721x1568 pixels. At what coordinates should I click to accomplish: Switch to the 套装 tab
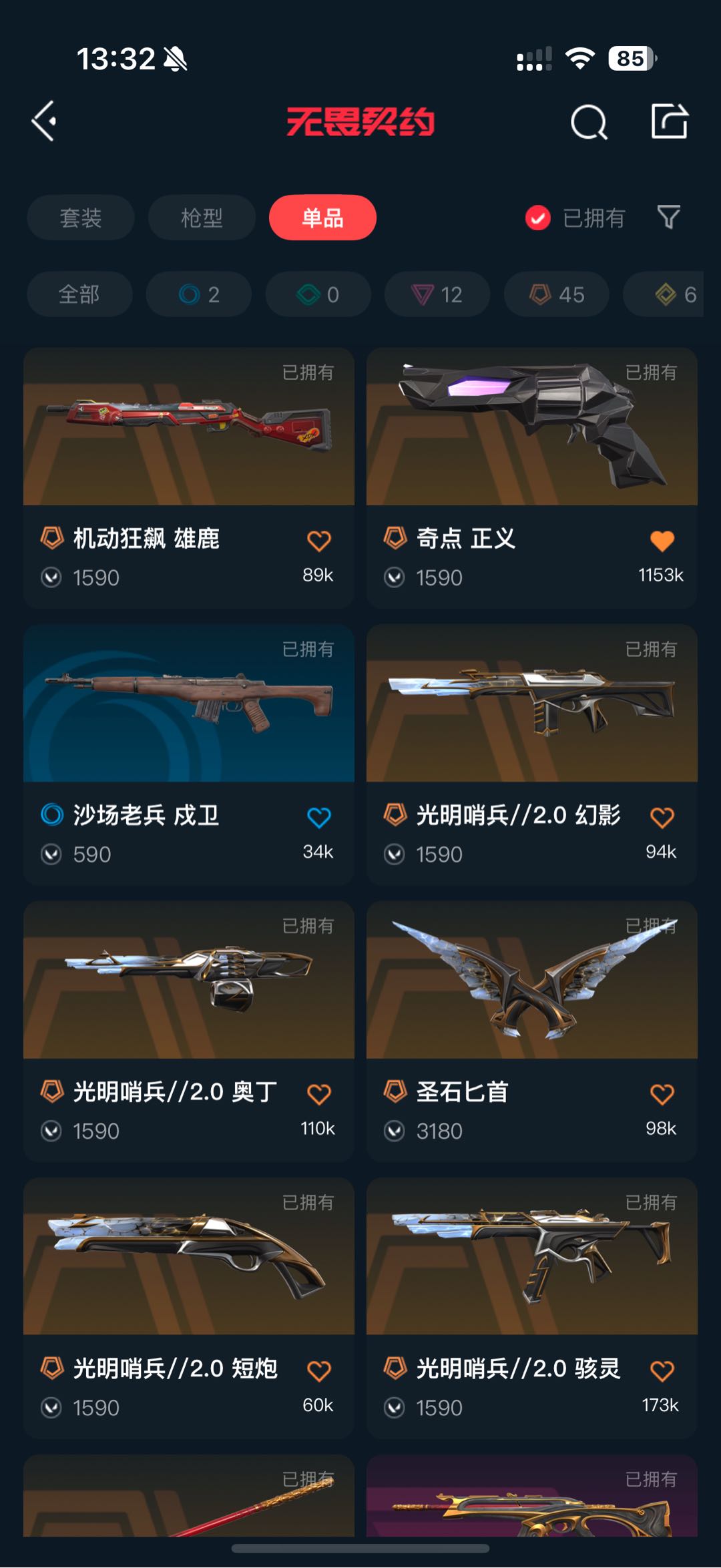[x=81, y=218]
